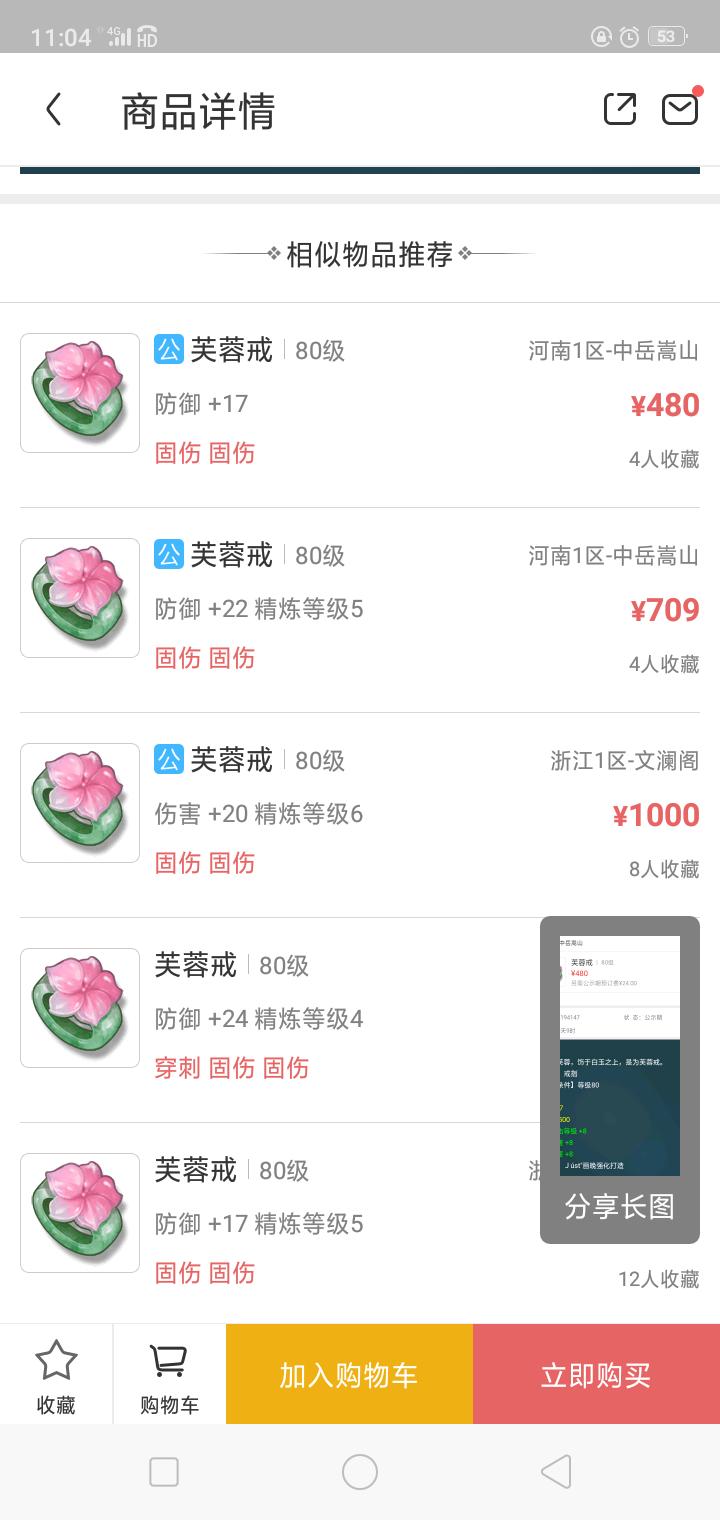Viewport: 720px width, 1520px height.
Task: Open the 芙蓉戒 listing priced ¥709
Action: click(x=360, y=610)
